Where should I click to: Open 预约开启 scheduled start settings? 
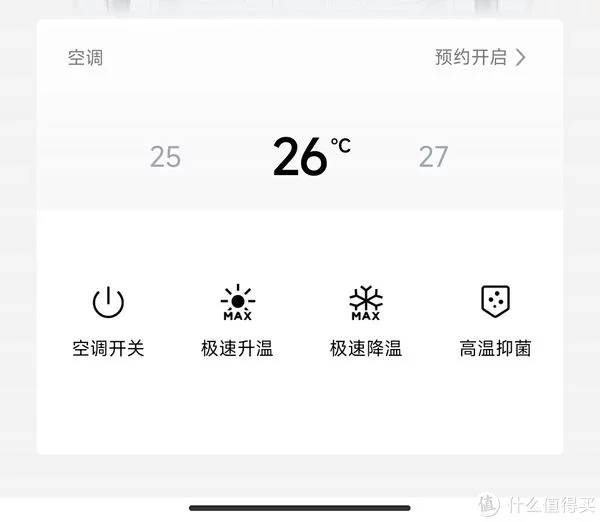point(480,57)
